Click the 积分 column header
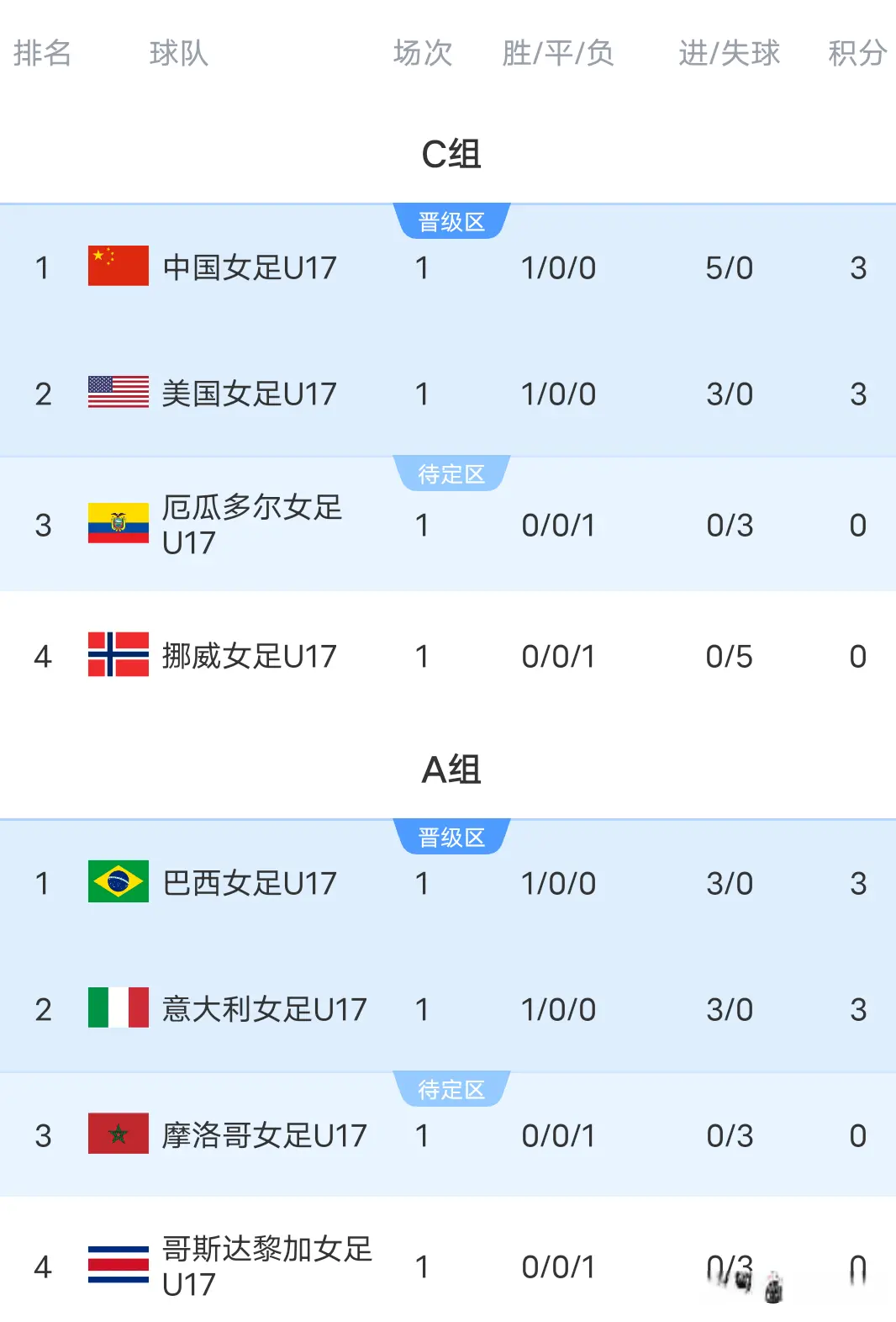 coord(857,53)
